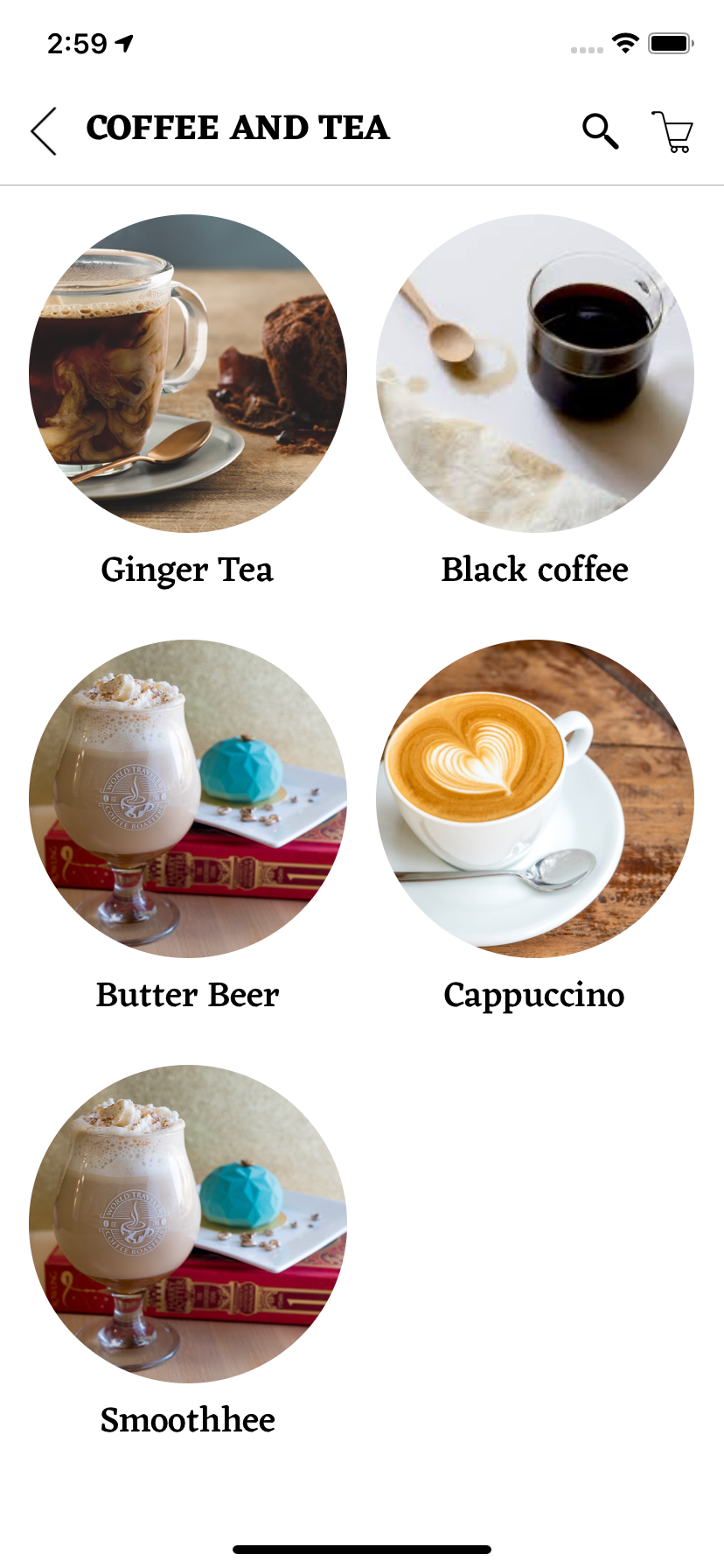Screen dimensions: 724x1568
Task: View the Butter Beer item
Action: 187,799
